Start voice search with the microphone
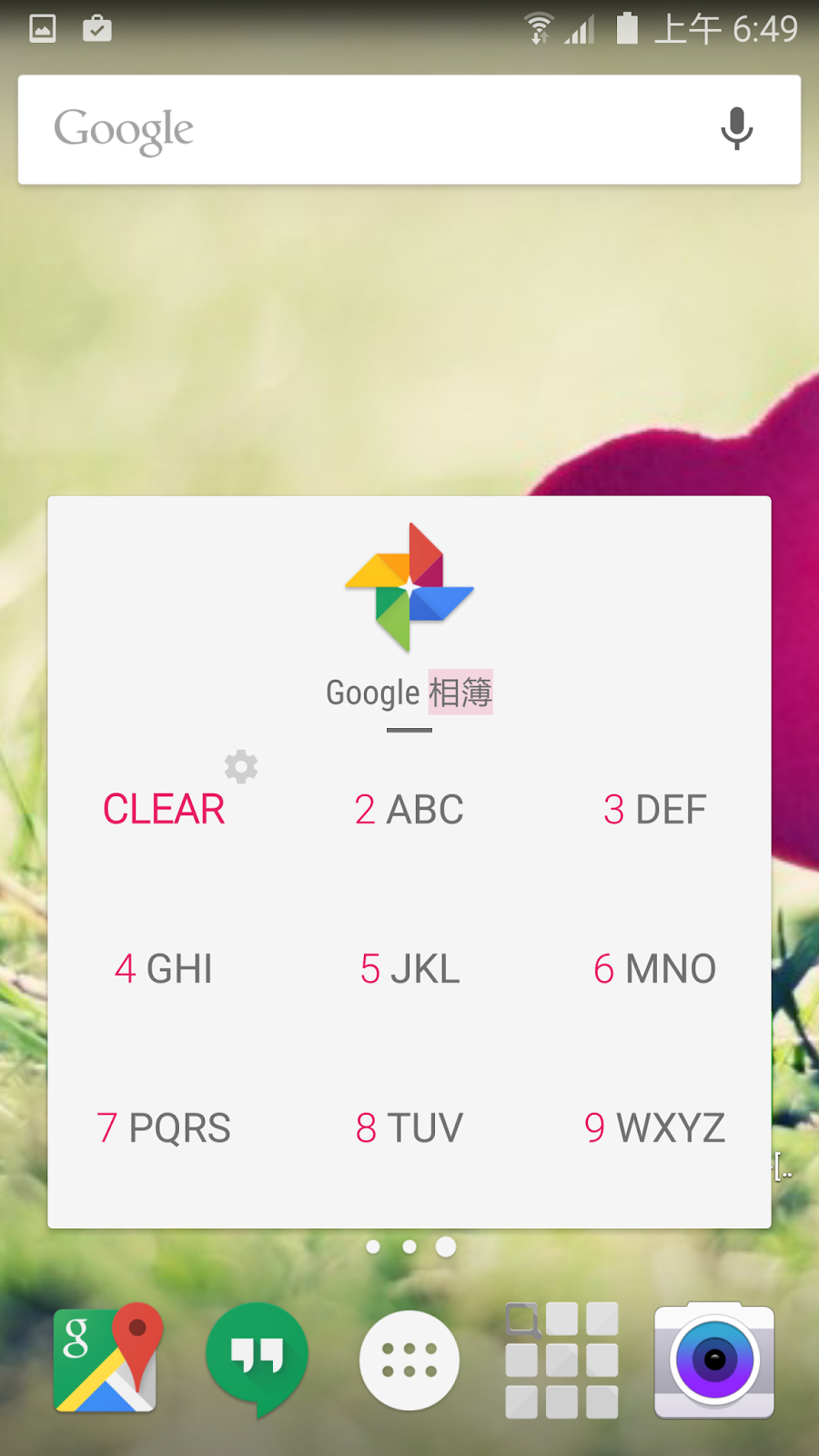Viewport: 819px width, 1456px height. pyautogui.click(x=736, y=128)
